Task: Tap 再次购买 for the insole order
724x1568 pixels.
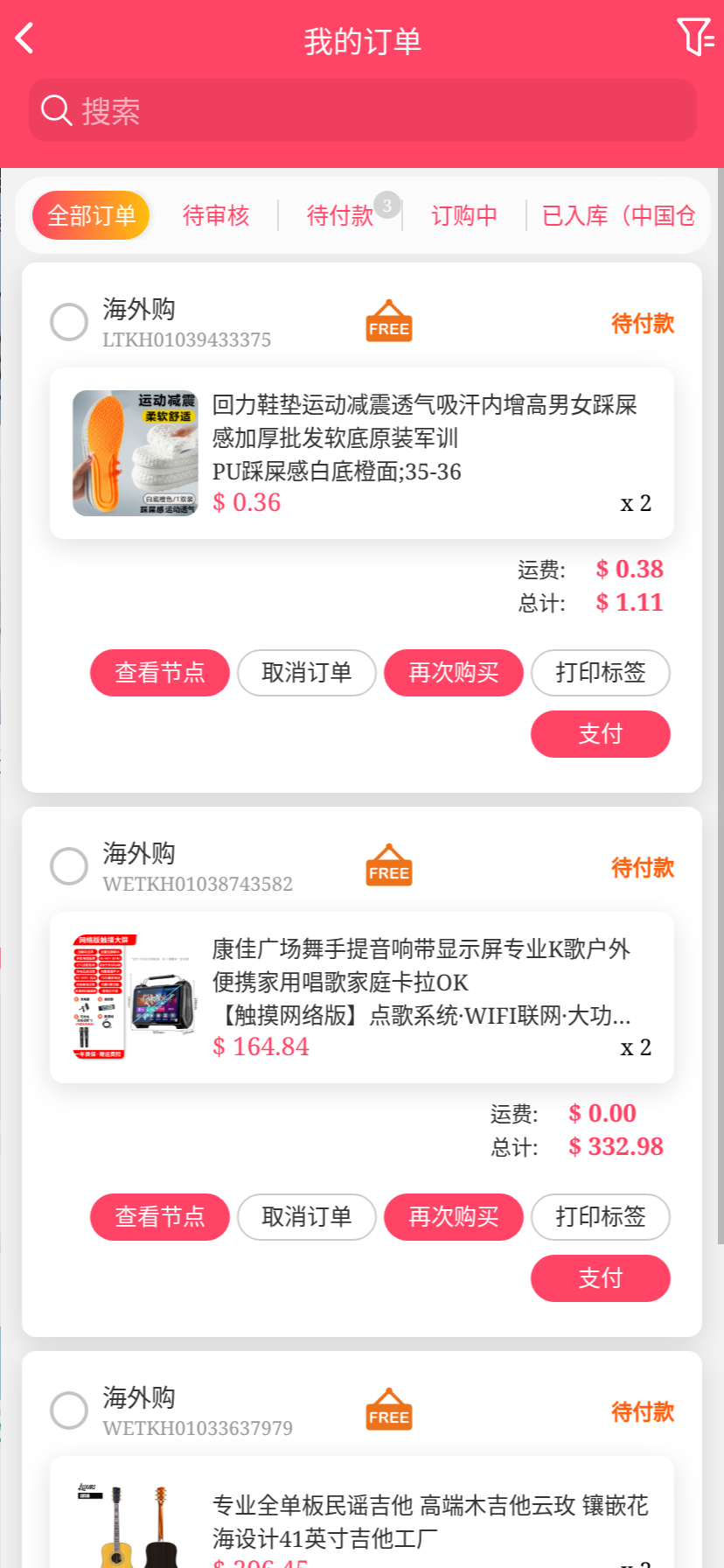Action: (x=454, y=673)
